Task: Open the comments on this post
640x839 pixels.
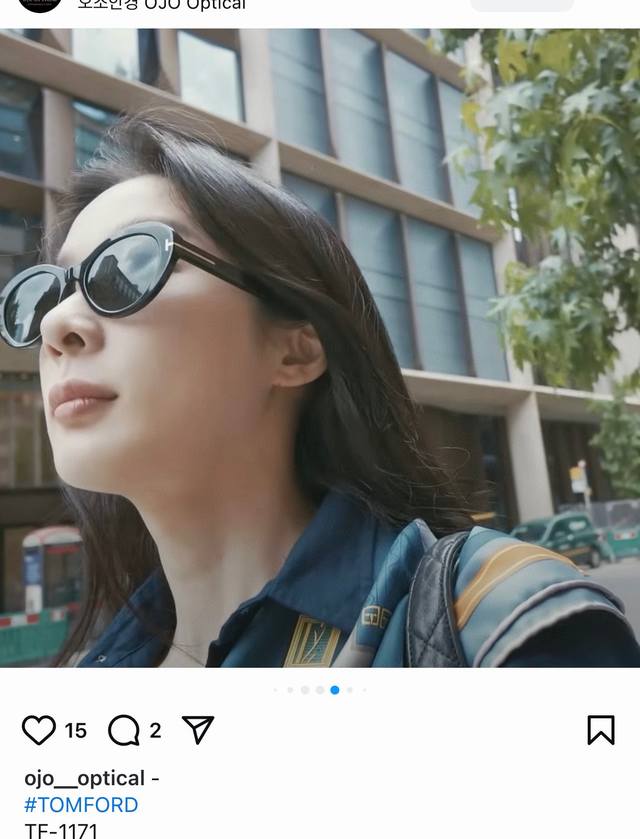Action: click(x=124, y=731)
